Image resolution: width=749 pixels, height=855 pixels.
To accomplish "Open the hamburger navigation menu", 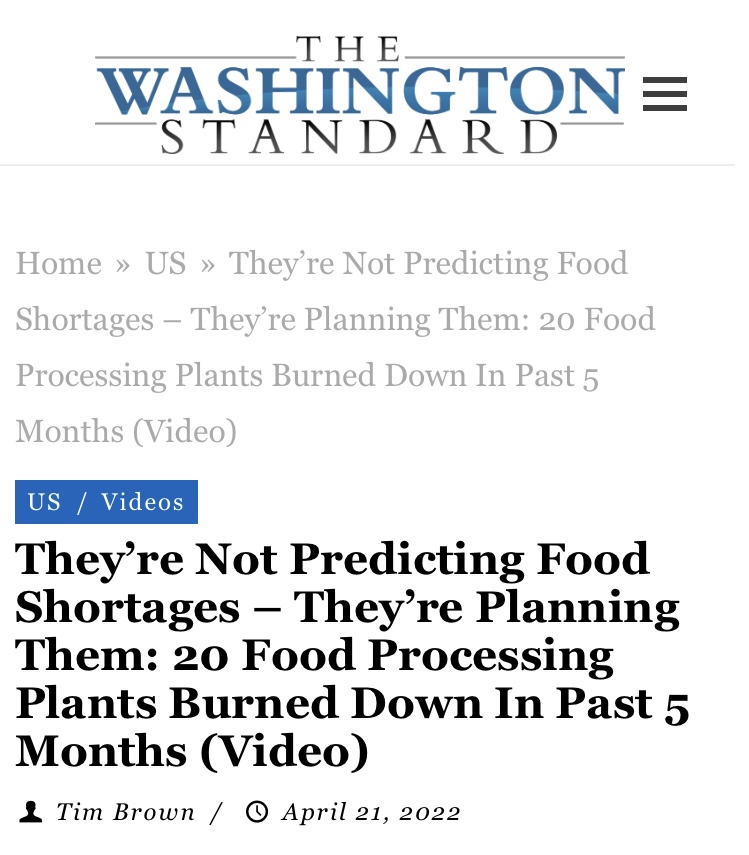I will coord(664,94).
